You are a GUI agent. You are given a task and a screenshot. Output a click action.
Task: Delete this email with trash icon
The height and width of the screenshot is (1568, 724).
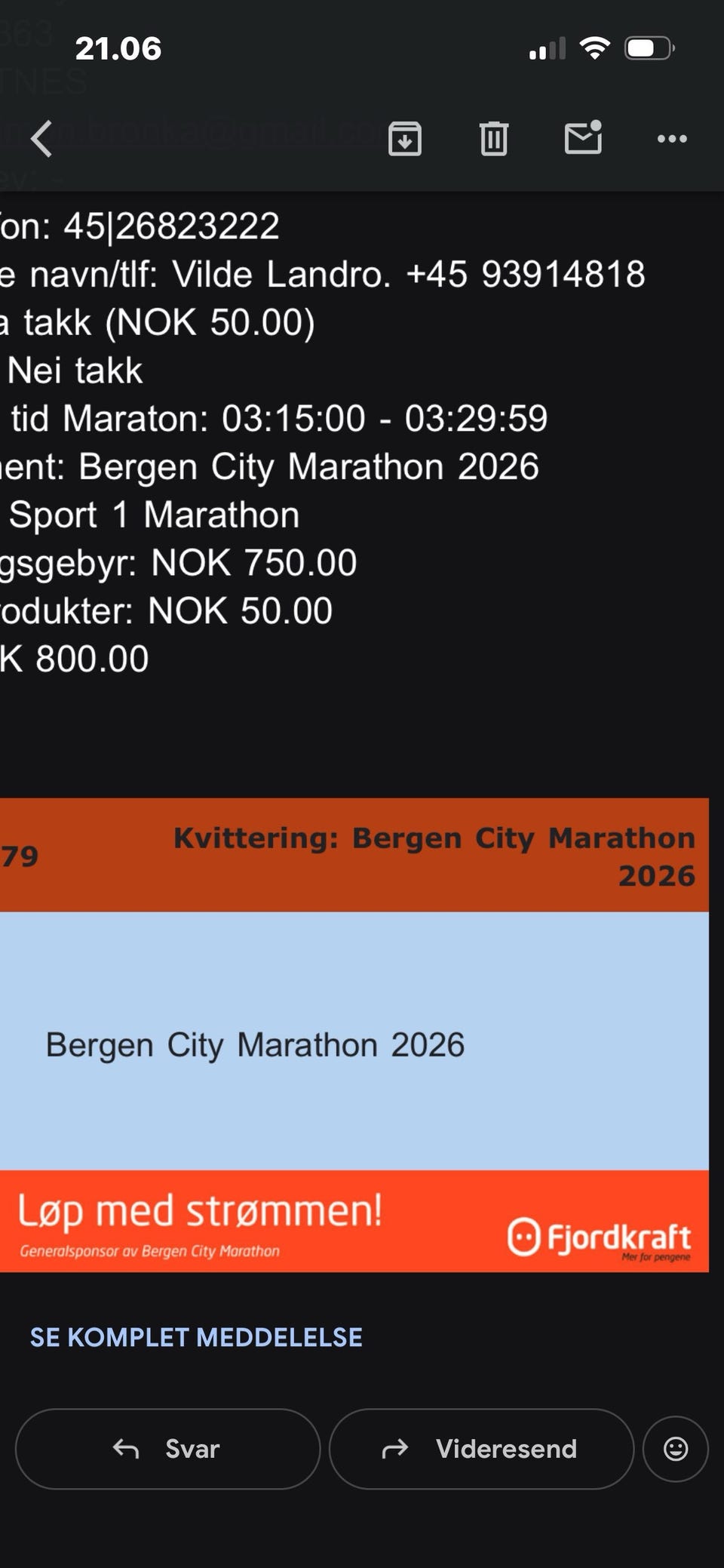click(x=494, y=139)
